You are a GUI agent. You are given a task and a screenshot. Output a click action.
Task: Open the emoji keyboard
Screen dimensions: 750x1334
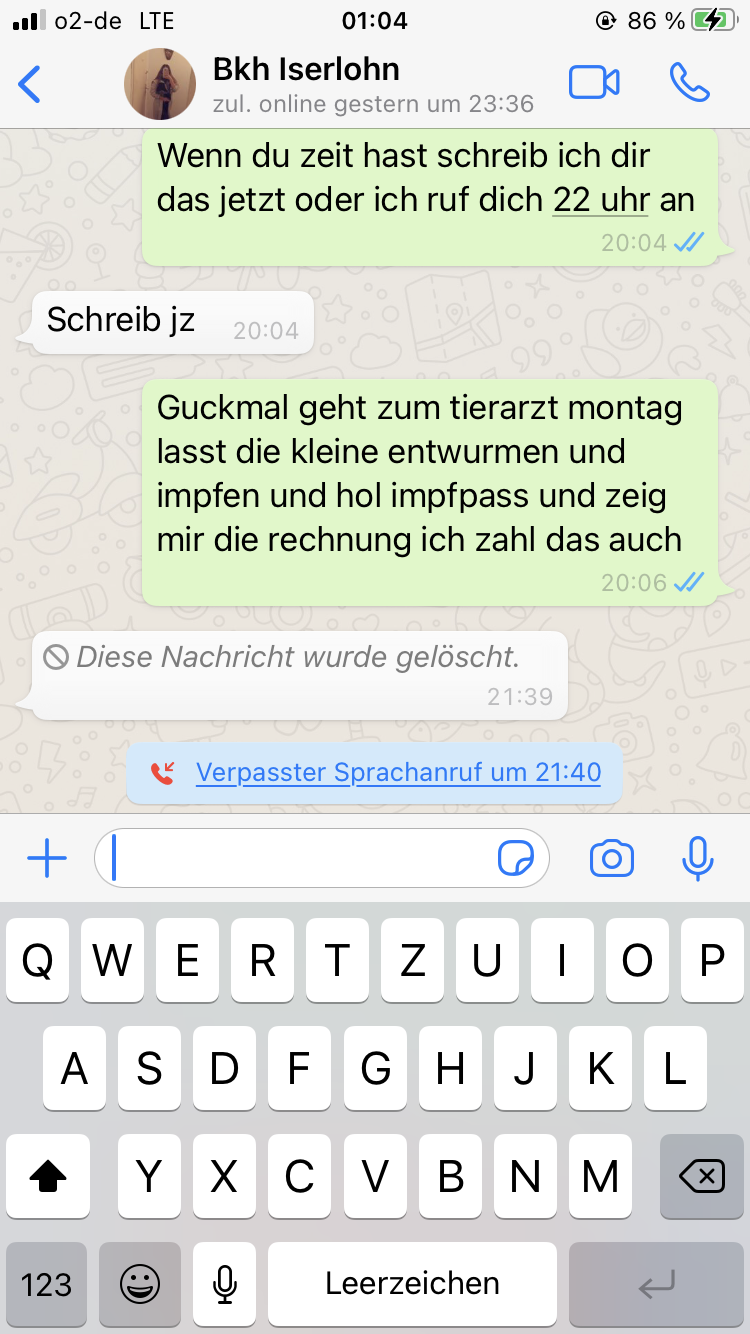pyautogui.click(x=140, y=1284)
